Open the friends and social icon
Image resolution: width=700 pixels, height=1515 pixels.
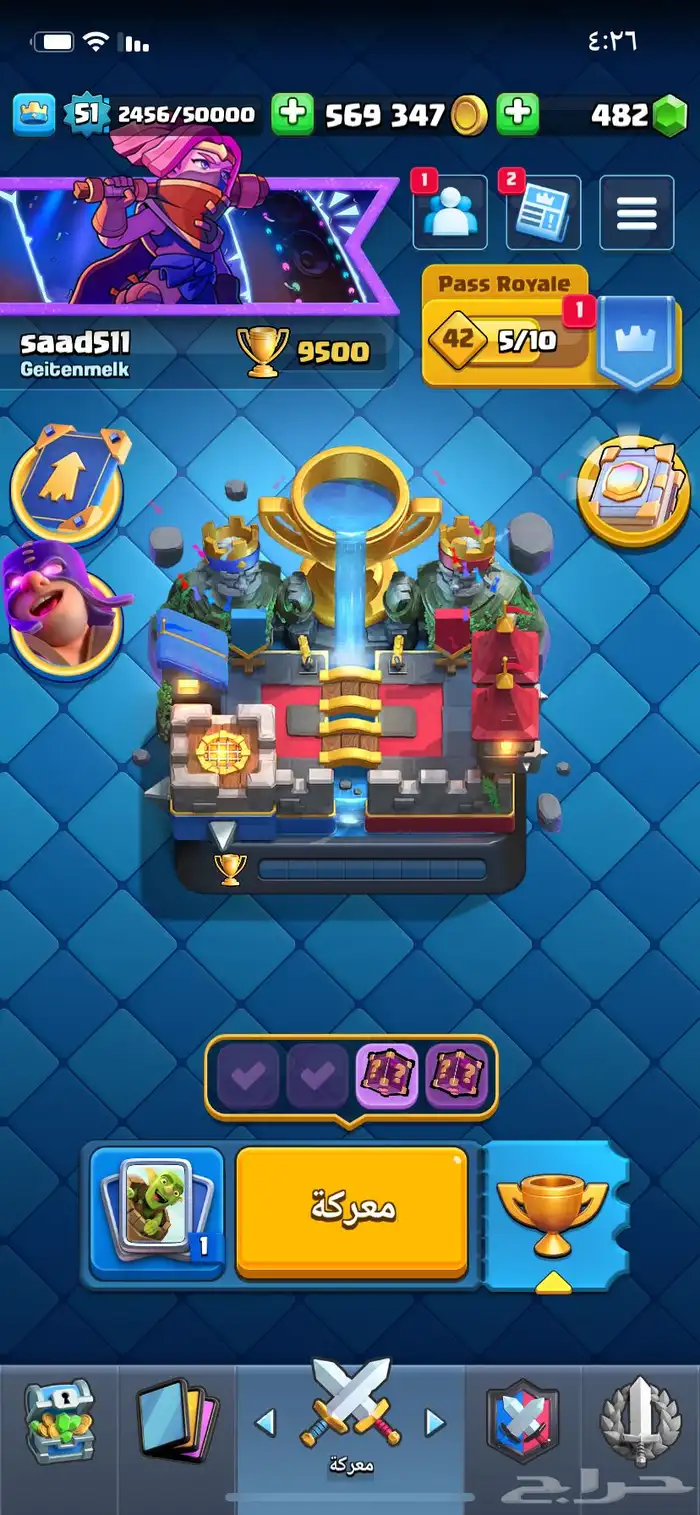[450, 213]
